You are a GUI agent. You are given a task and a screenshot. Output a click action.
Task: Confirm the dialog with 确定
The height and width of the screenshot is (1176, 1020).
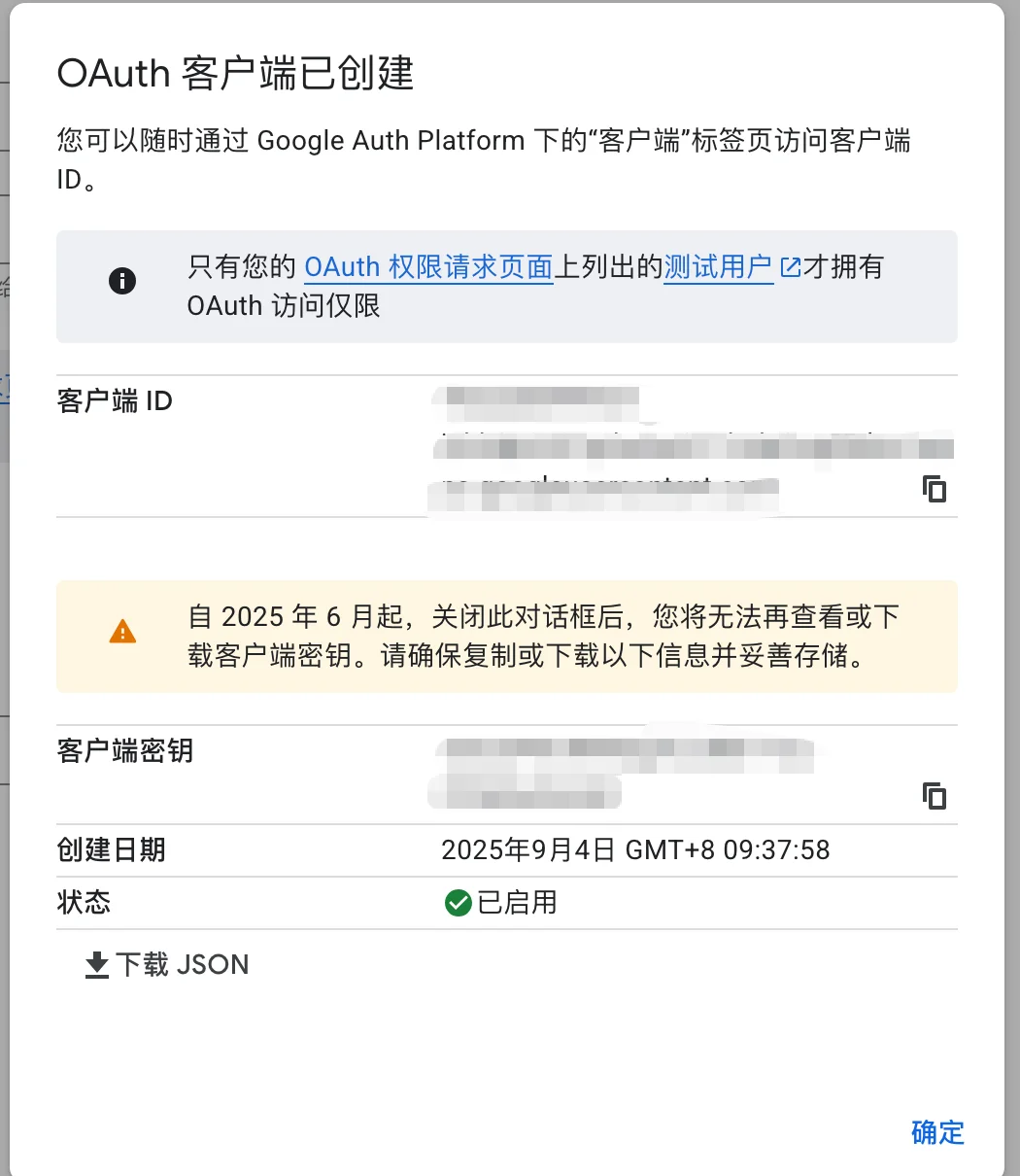pos(935,1132)
